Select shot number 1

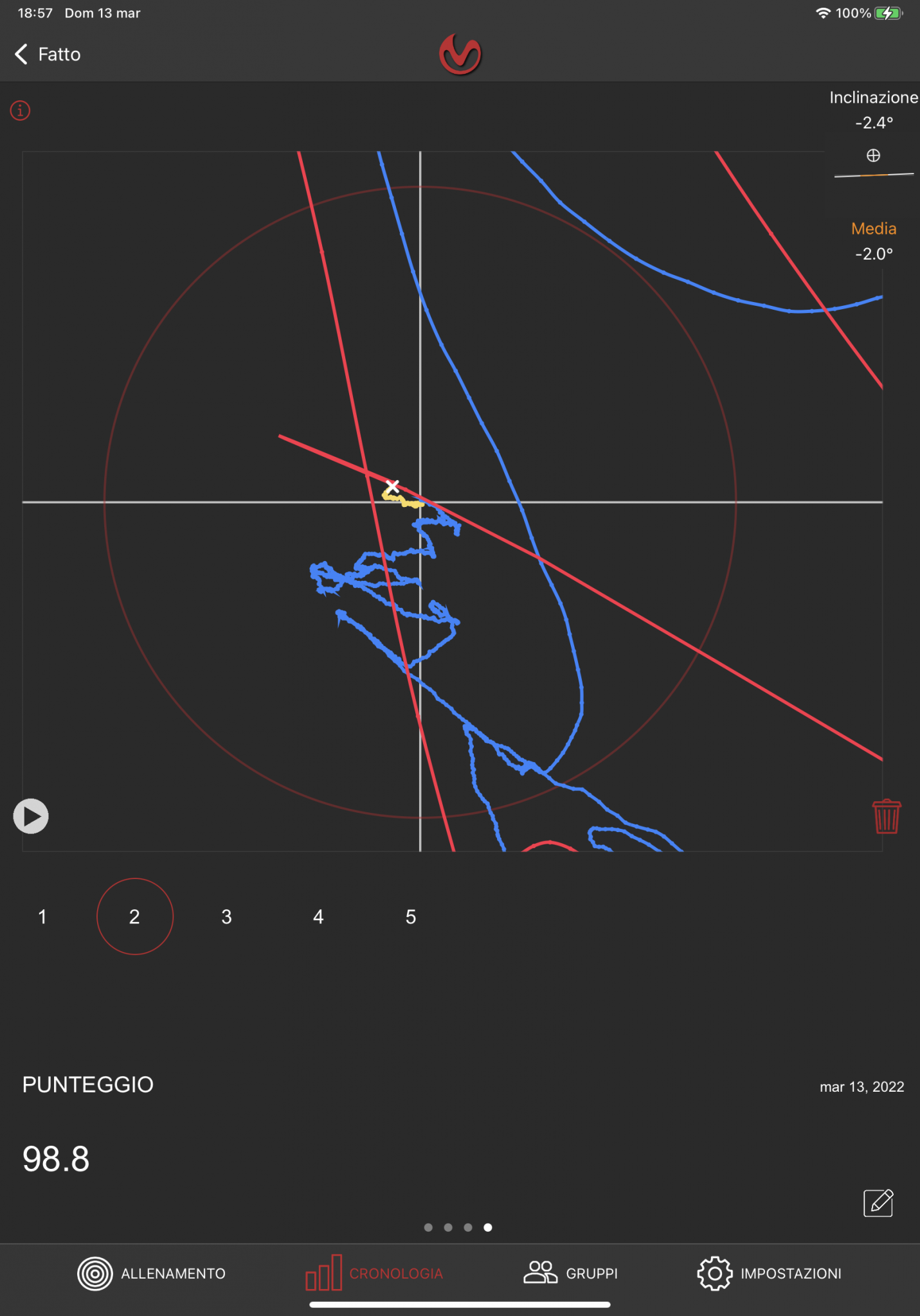coord(42,917)
